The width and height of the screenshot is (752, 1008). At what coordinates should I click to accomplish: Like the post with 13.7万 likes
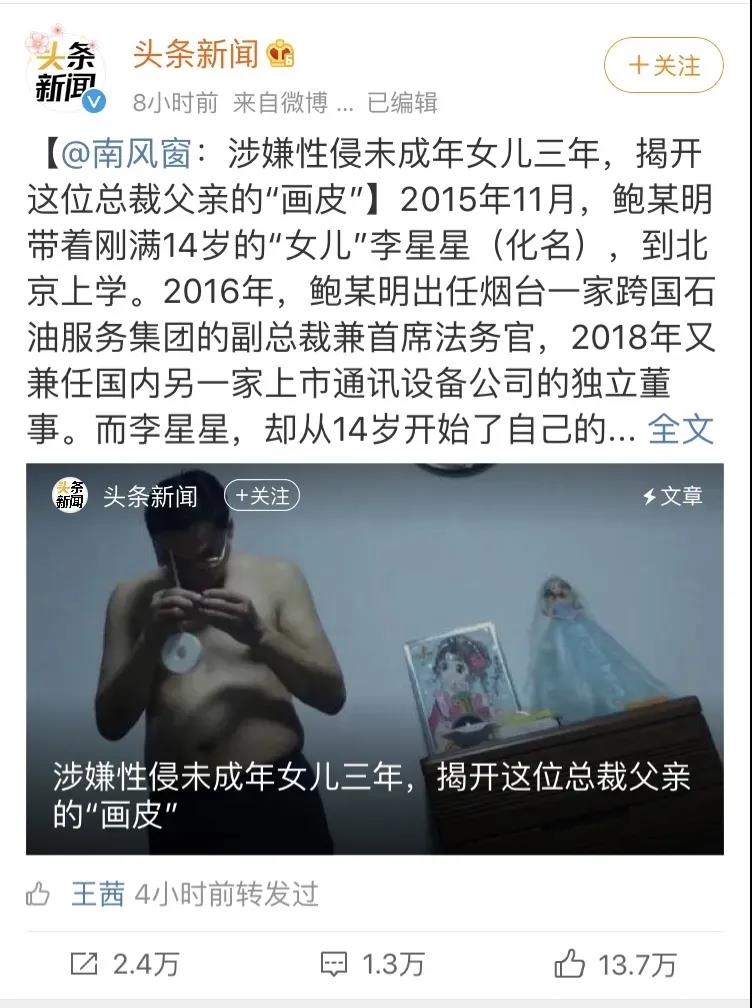click(615, 964)
